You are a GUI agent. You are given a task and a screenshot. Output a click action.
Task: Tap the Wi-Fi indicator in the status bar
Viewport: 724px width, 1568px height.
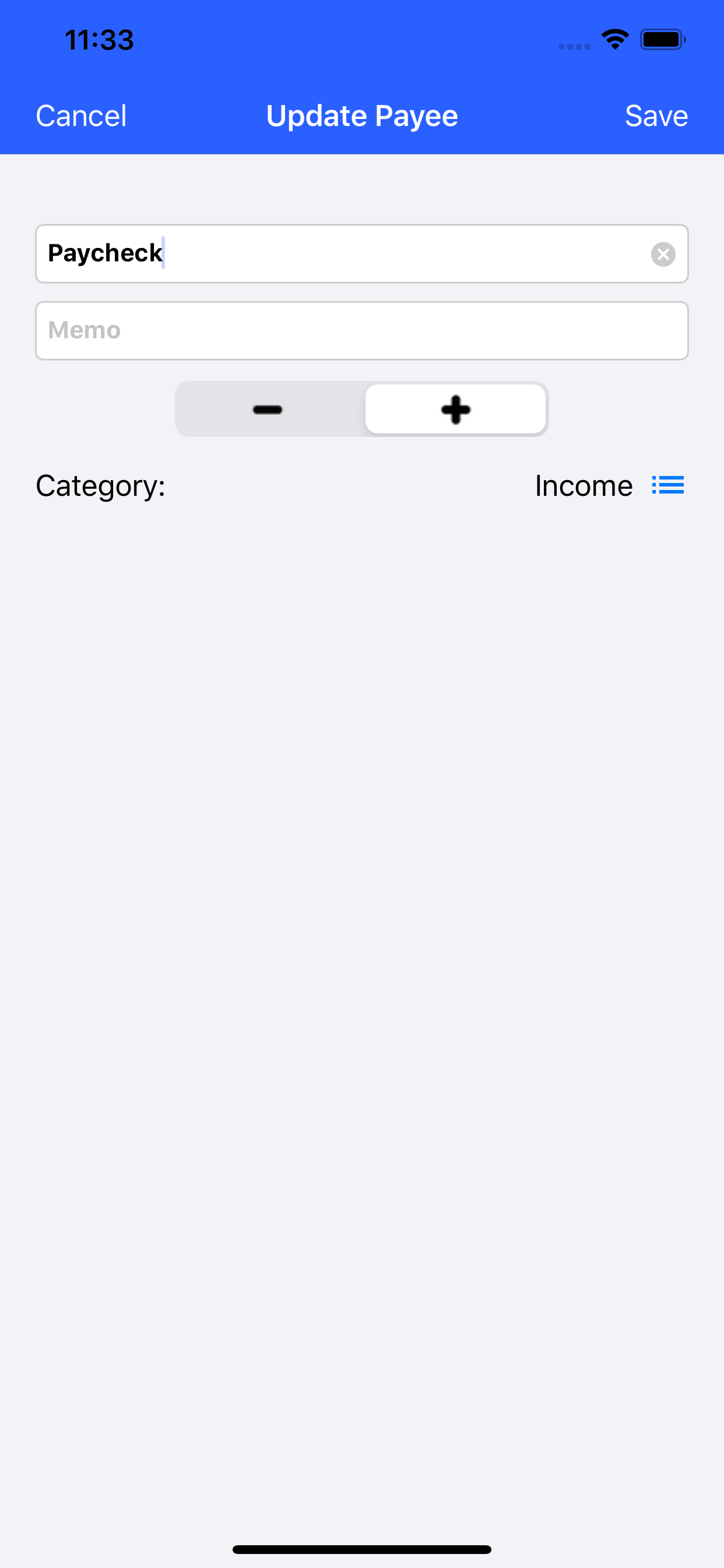tap(614, 38)
